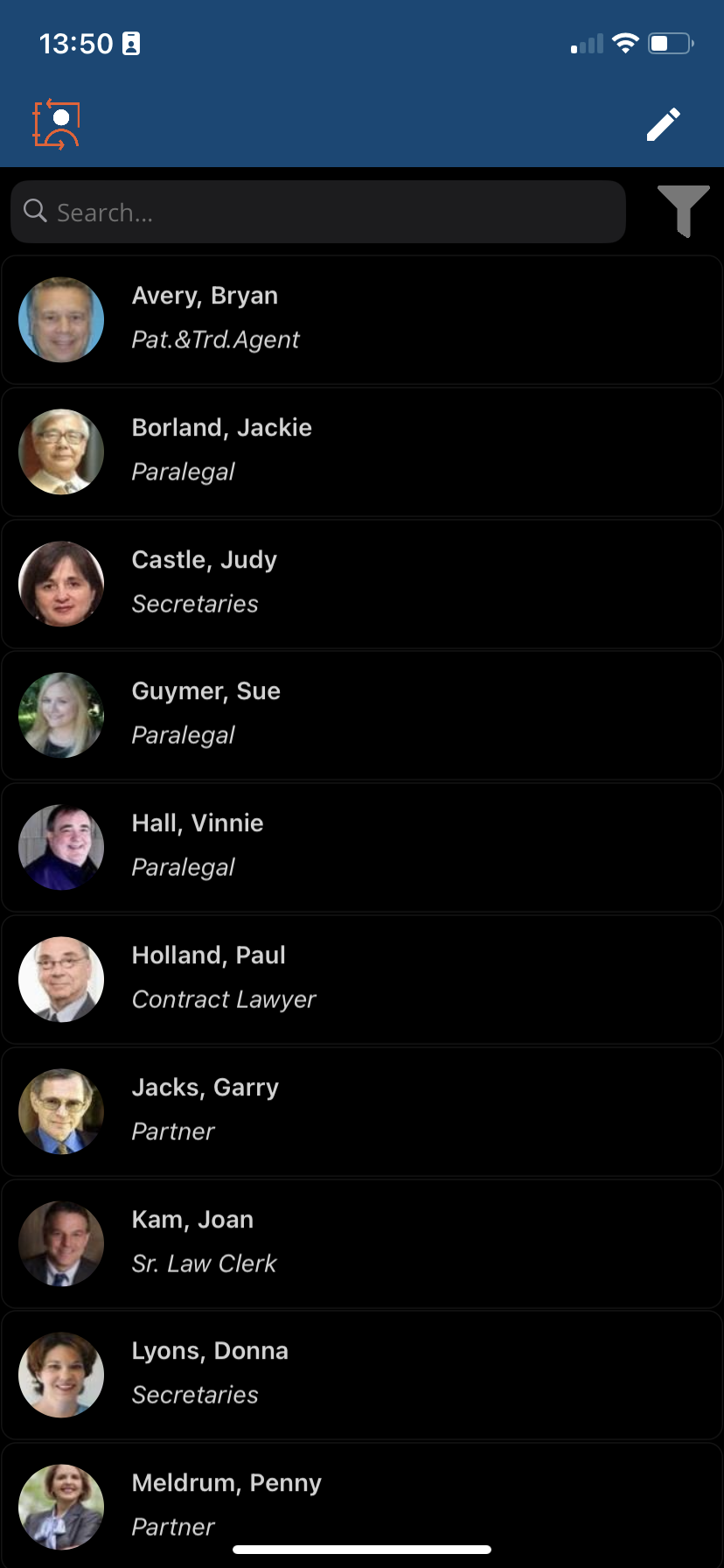Open the filter funnel
The image size is (724, 1568).
[683, 211]
